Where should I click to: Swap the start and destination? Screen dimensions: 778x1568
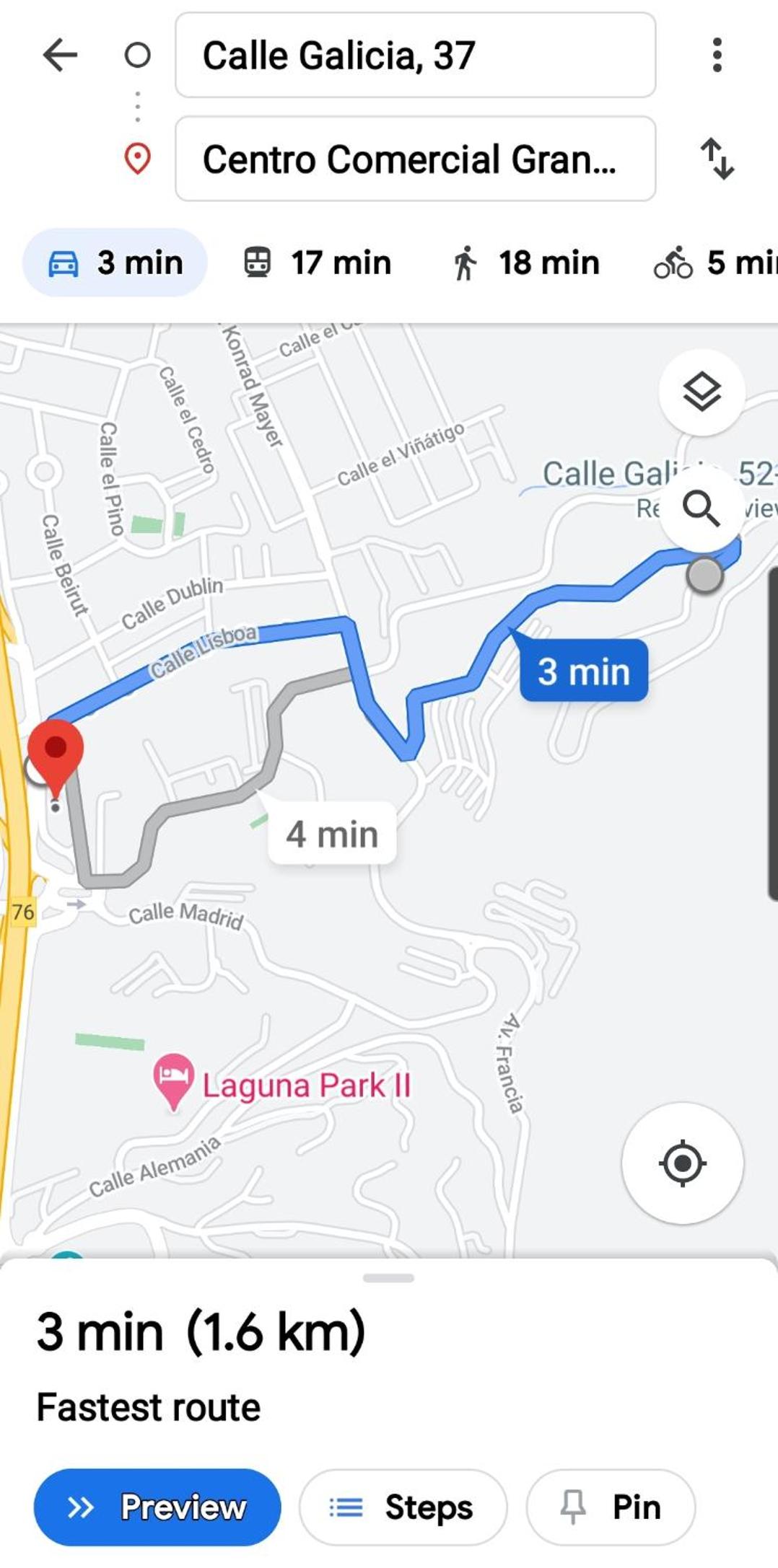pos(717,159)
